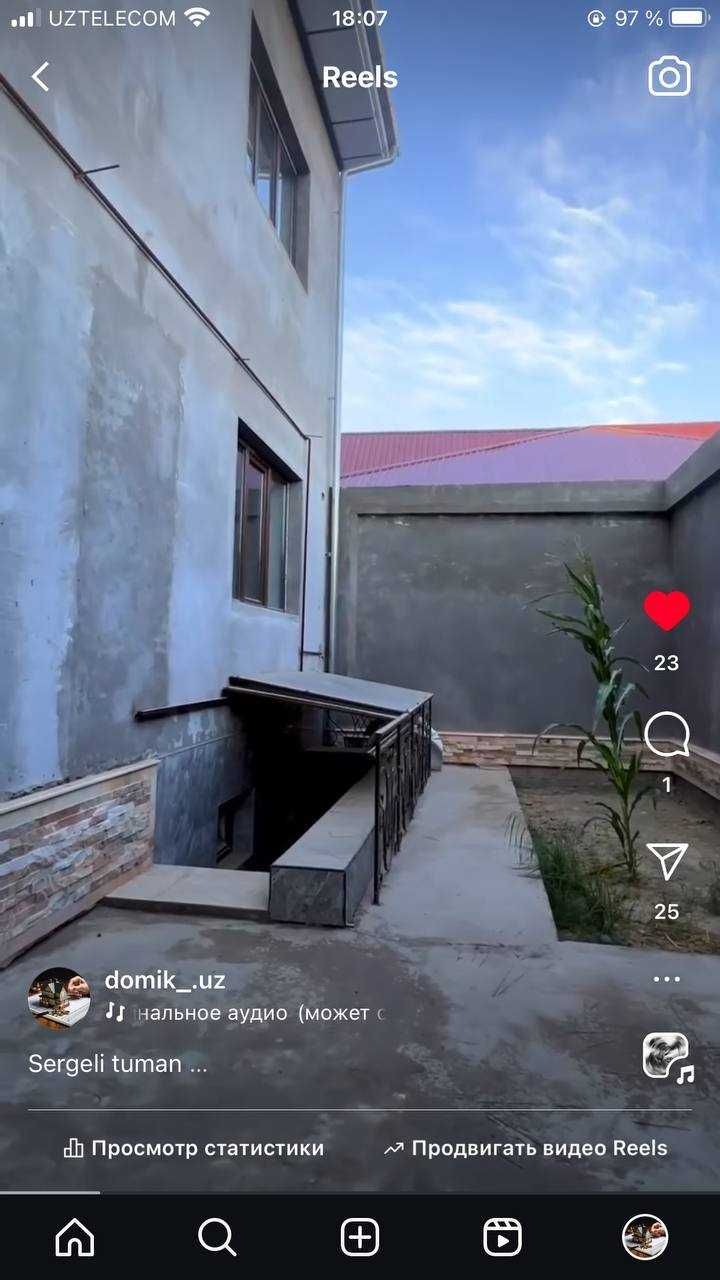
Task: Open the comments on this Reel
Action: click(666, 735)
